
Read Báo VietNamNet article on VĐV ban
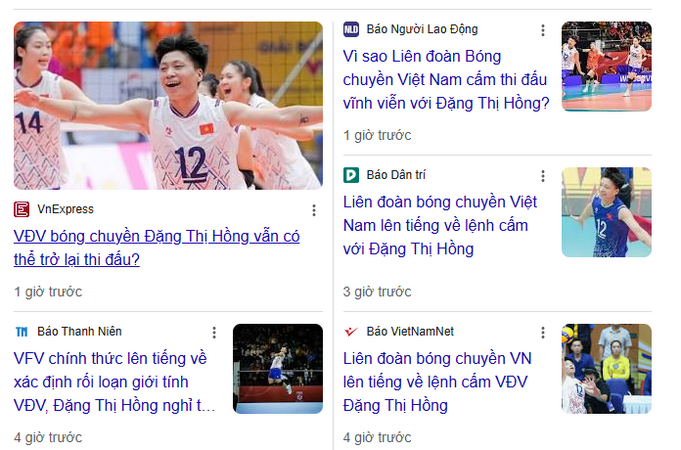point(435,381)
